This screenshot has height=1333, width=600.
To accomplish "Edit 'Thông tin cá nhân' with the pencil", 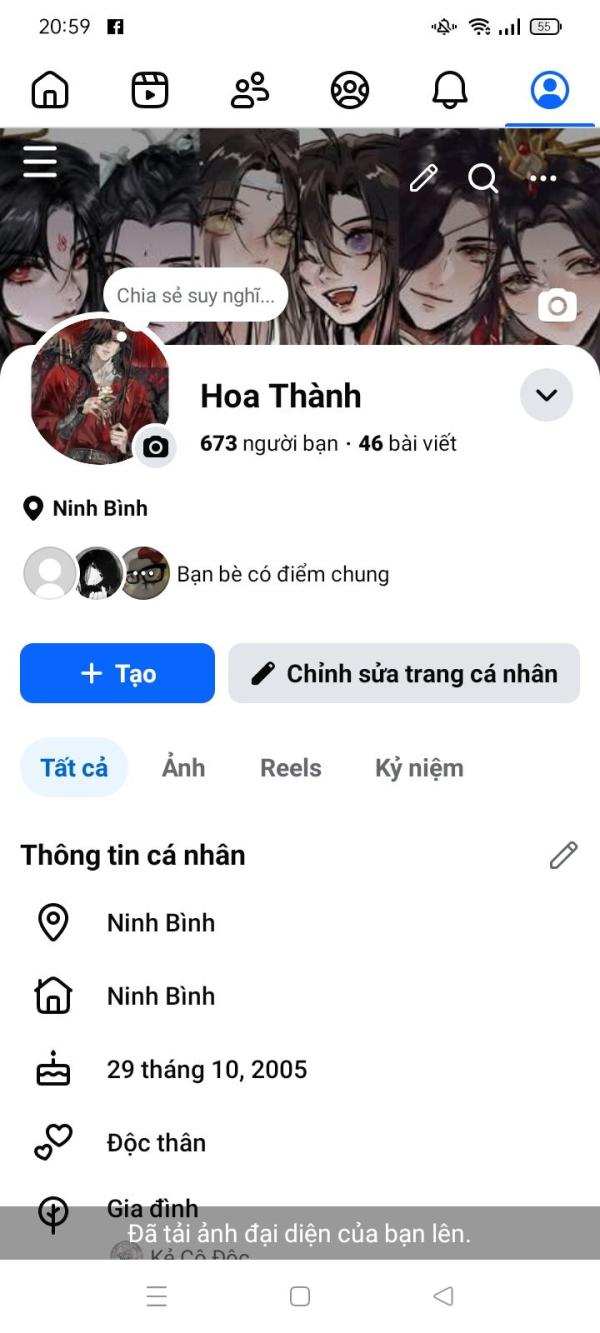I will click(563, 855).
